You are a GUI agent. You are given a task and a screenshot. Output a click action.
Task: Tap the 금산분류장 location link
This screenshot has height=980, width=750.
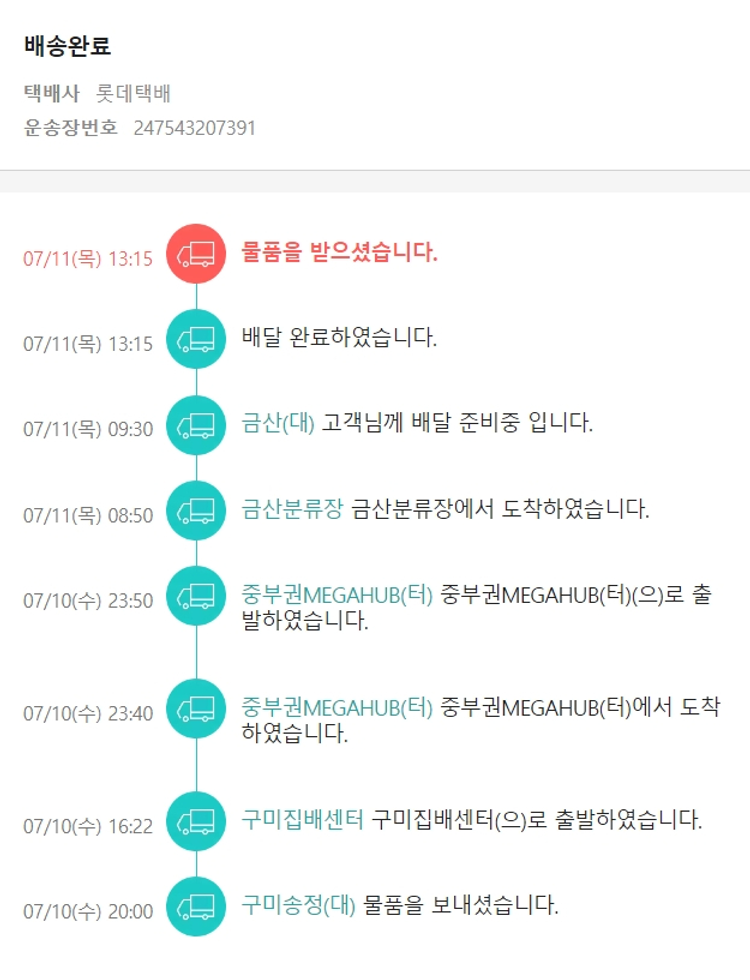(x=292, y=509)
